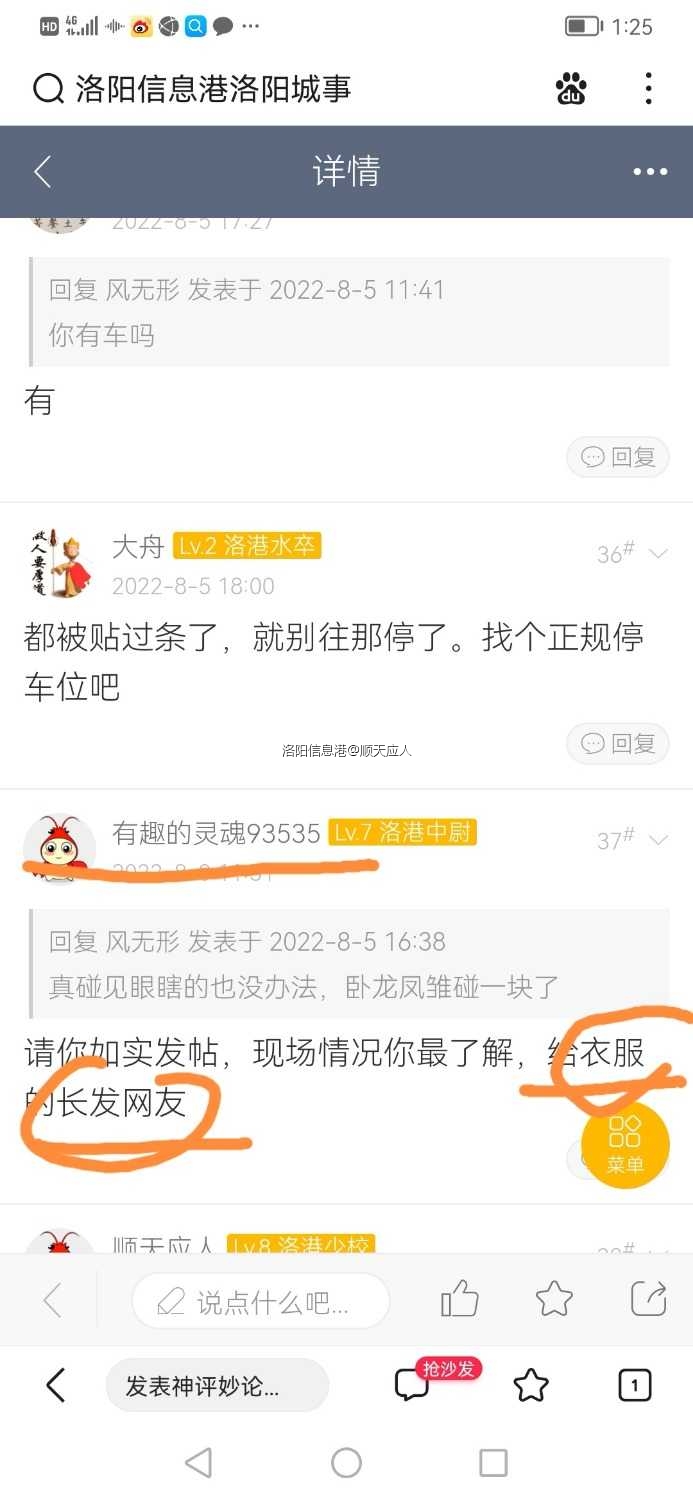Viewport: 693px width, 1500px height.
Task: Reply to the comment saying 有
Action: point(618,458)
